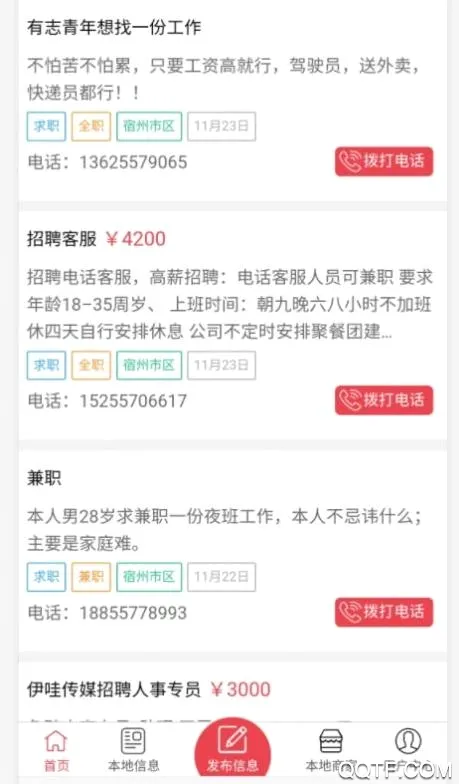Switch to the 首页 tab
The width and height of the screenshot is (459, 784).
(x=56, y=750)
